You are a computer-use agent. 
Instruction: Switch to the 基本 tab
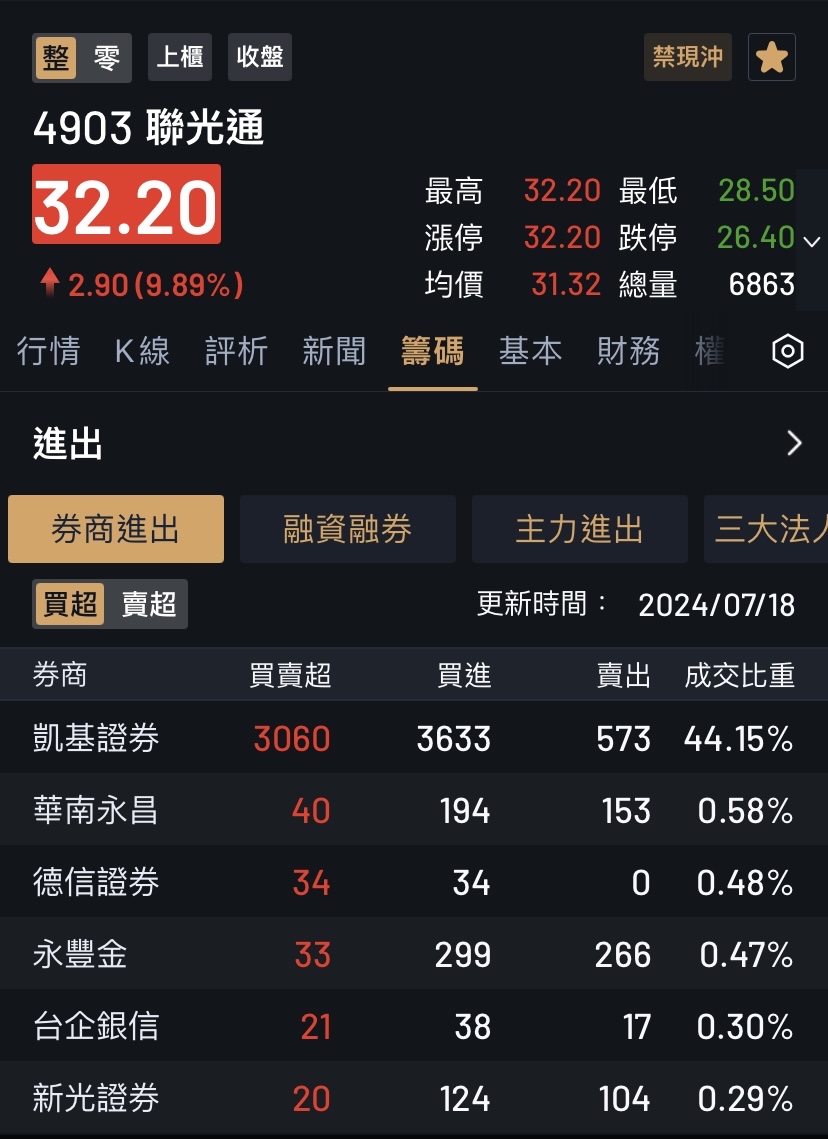(530, 351)
